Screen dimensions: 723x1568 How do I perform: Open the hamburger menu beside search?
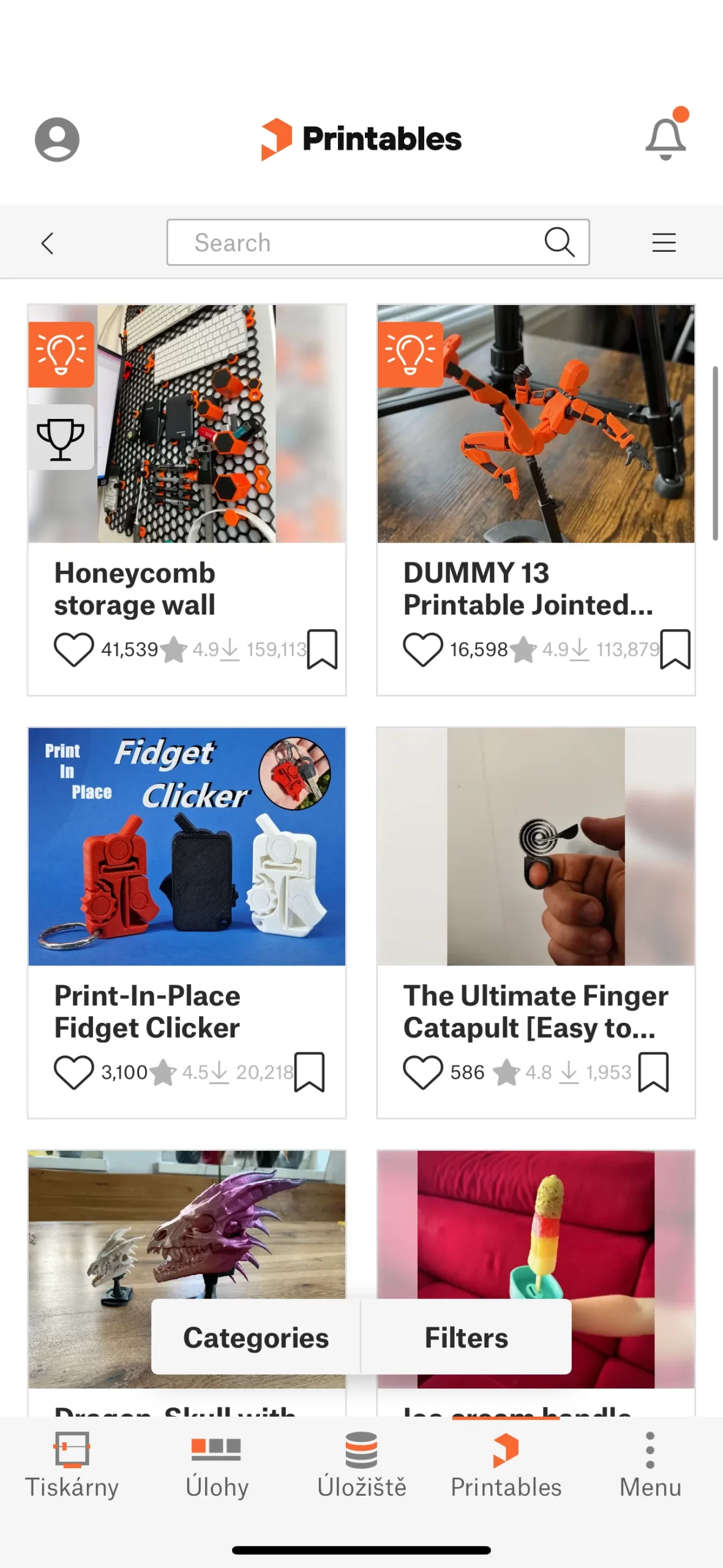click(664, 243)
